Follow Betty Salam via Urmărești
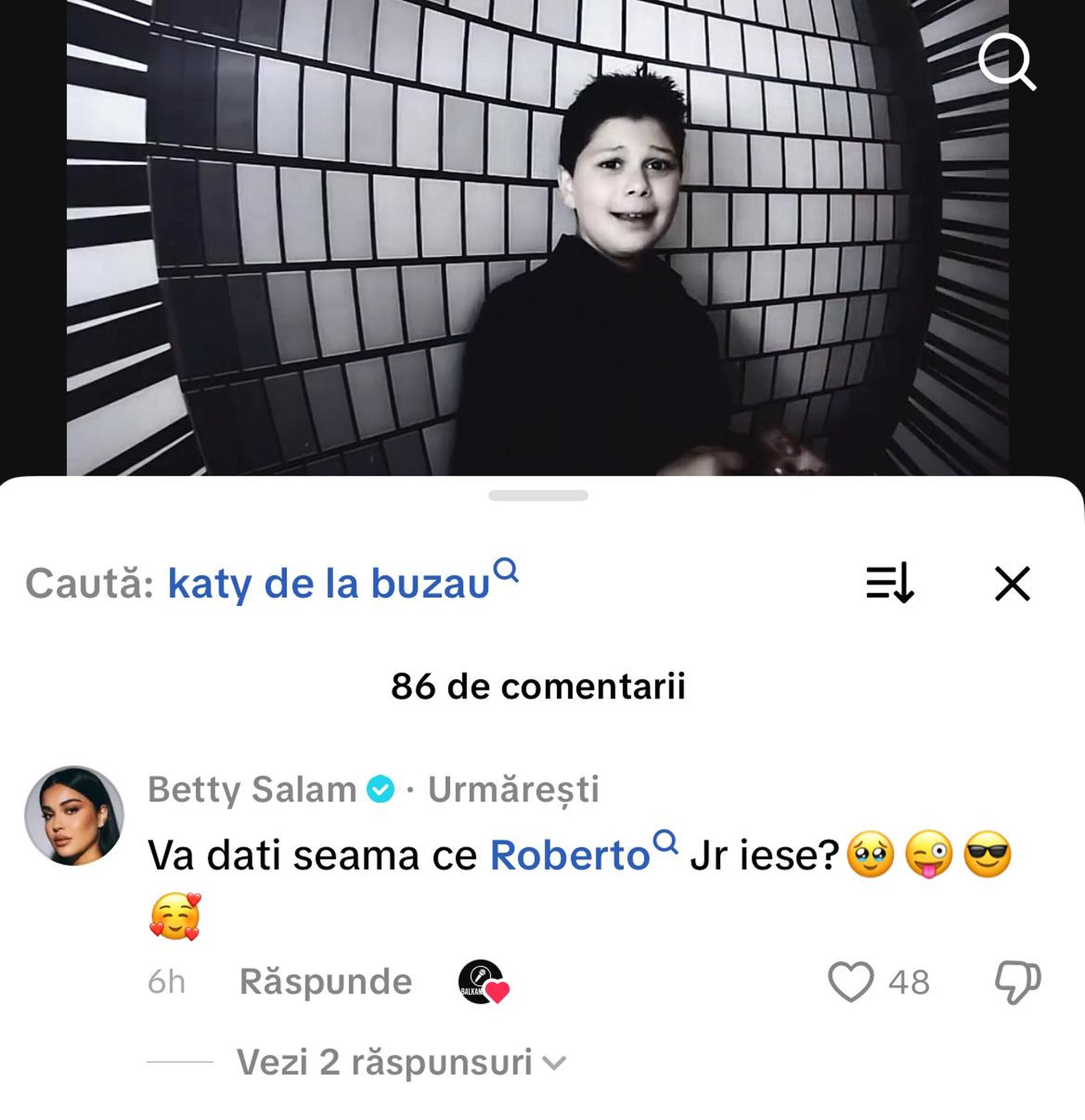This screenshot has width=1085, height=1120. point(513,790)
